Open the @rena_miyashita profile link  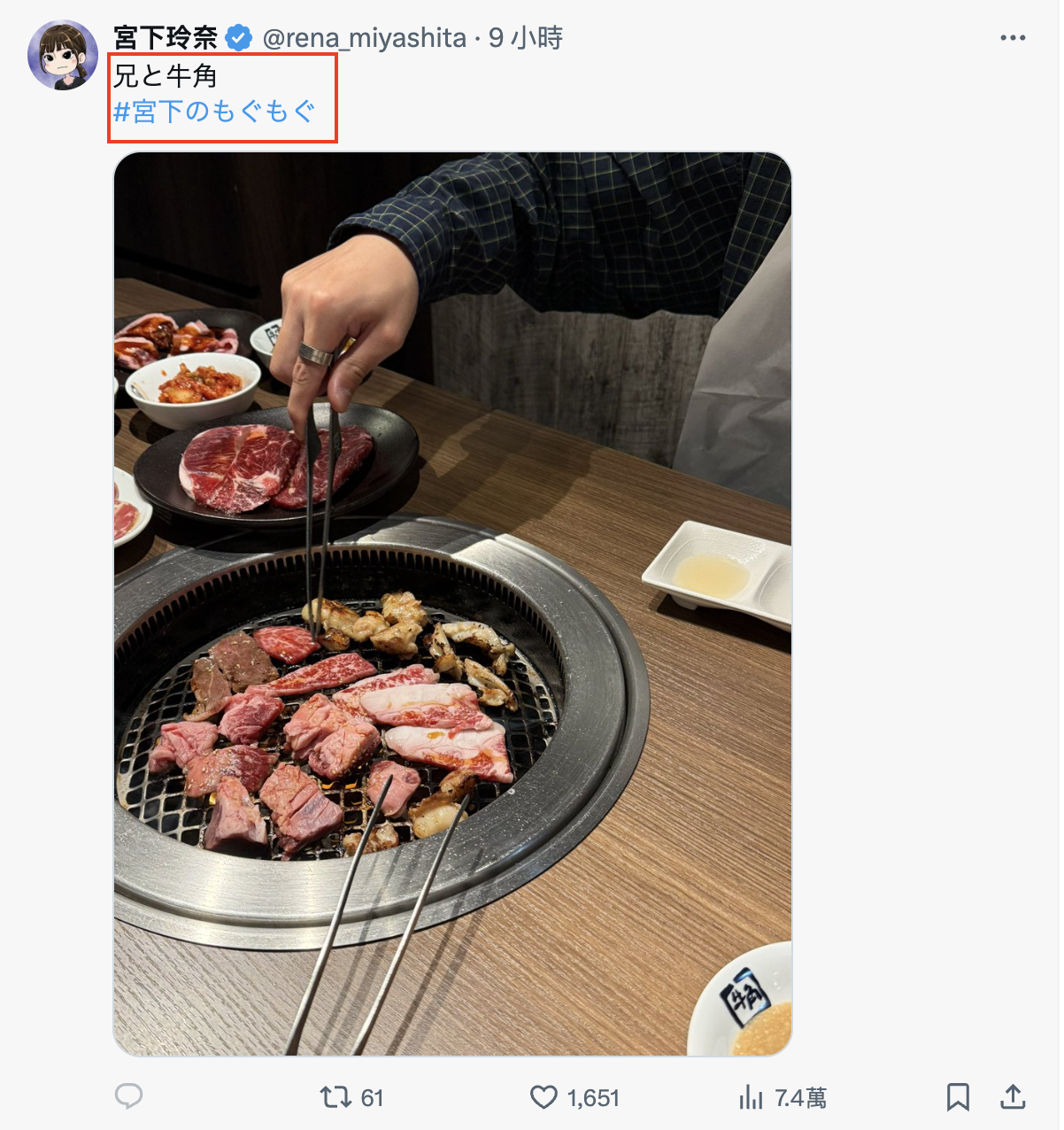pos(364,38)
